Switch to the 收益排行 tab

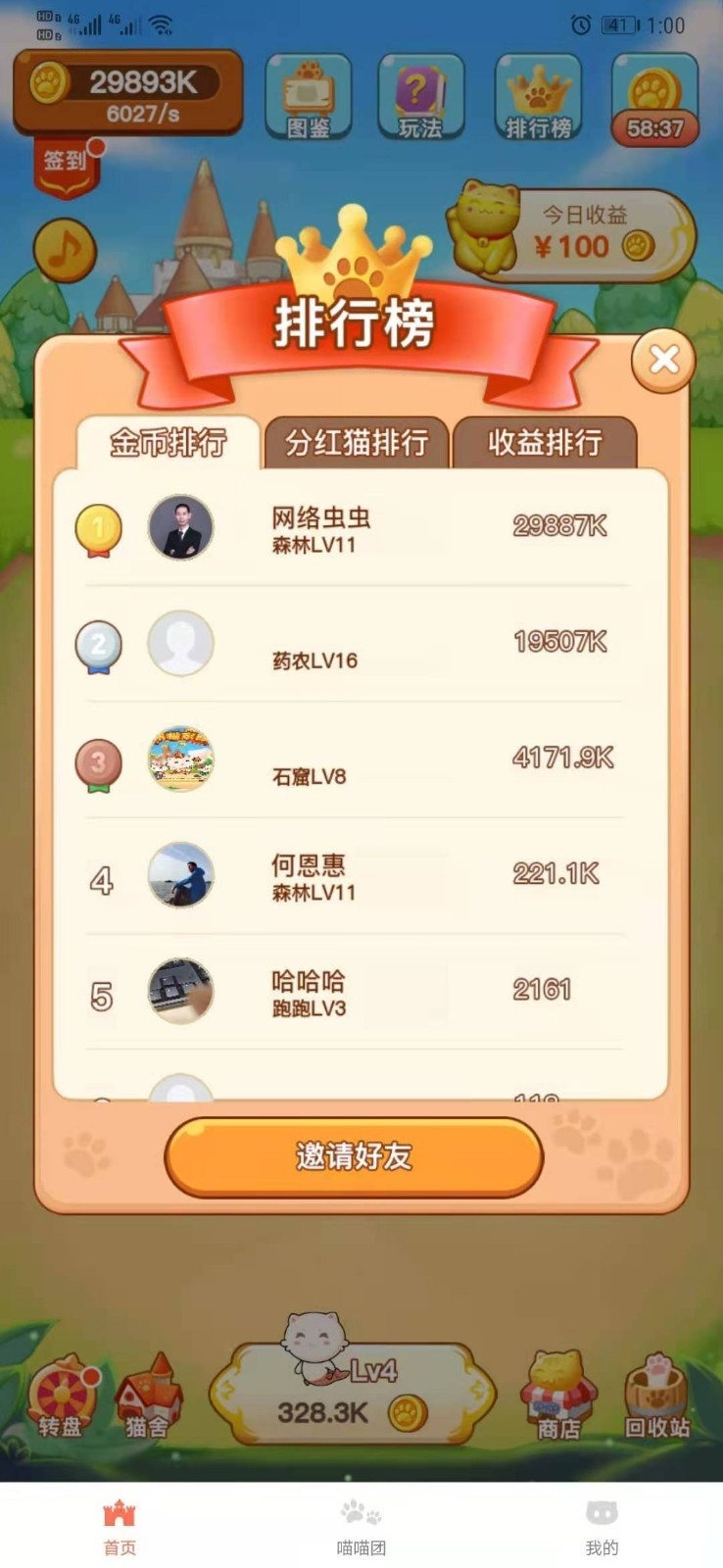[x=545, y=443]
